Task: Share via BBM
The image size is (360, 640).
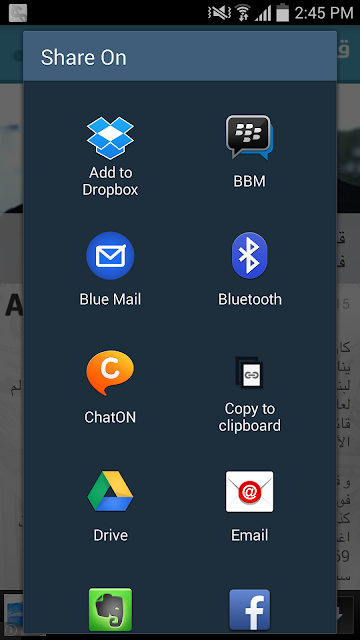Action: pos(249,152)
